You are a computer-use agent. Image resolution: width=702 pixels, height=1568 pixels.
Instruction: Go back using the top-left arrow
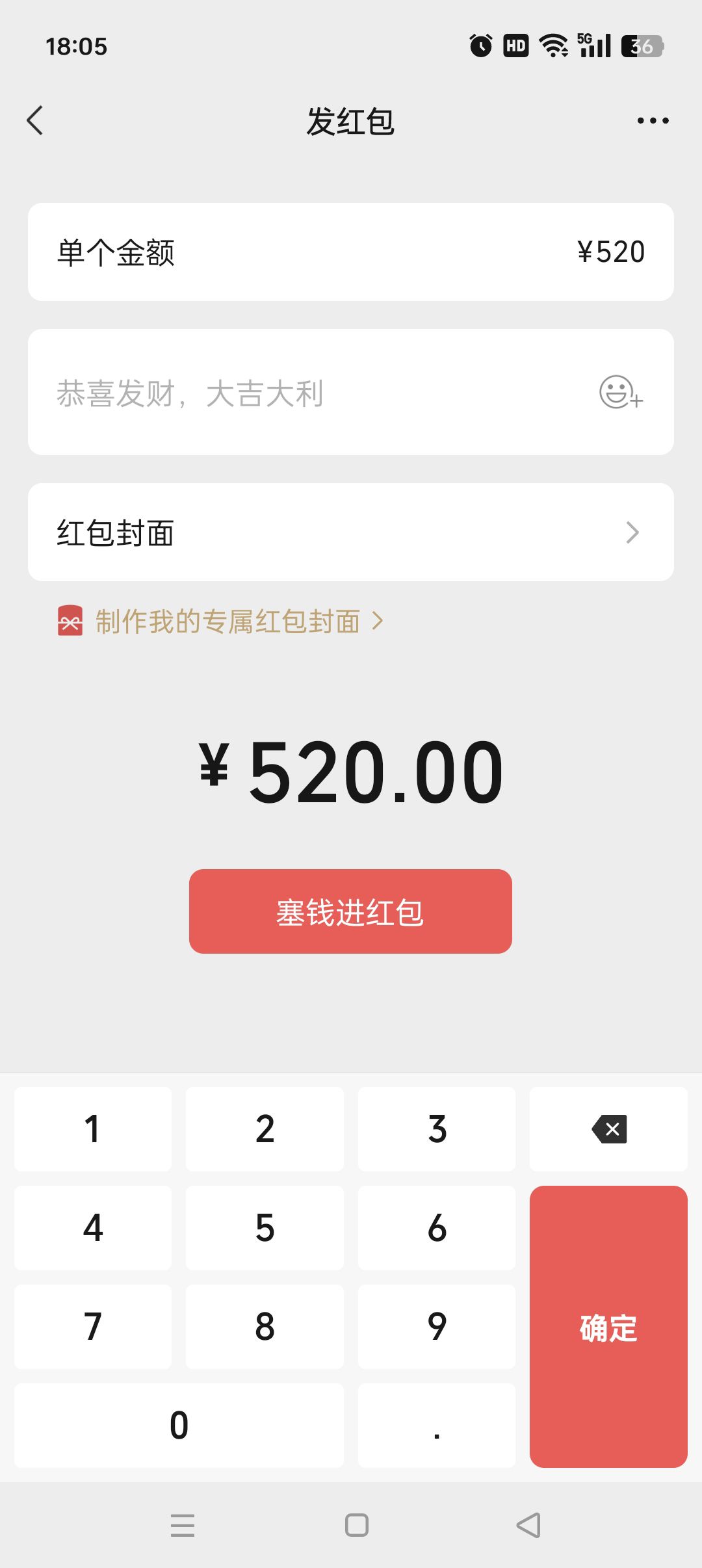[35, 120]
